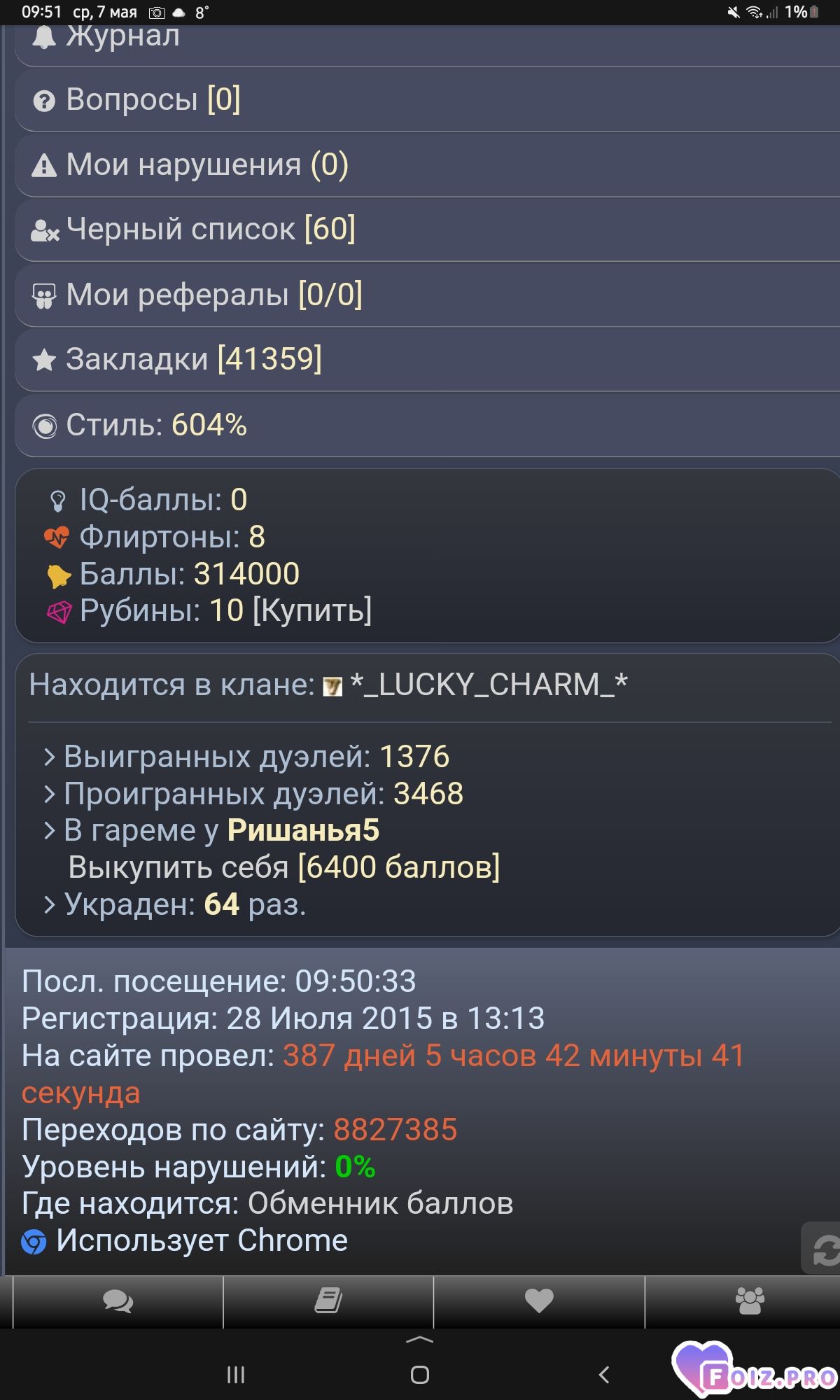Open the recent apps view
Image resolution: width=840 pixels, height=1400 pixels.
point(236,1375)
